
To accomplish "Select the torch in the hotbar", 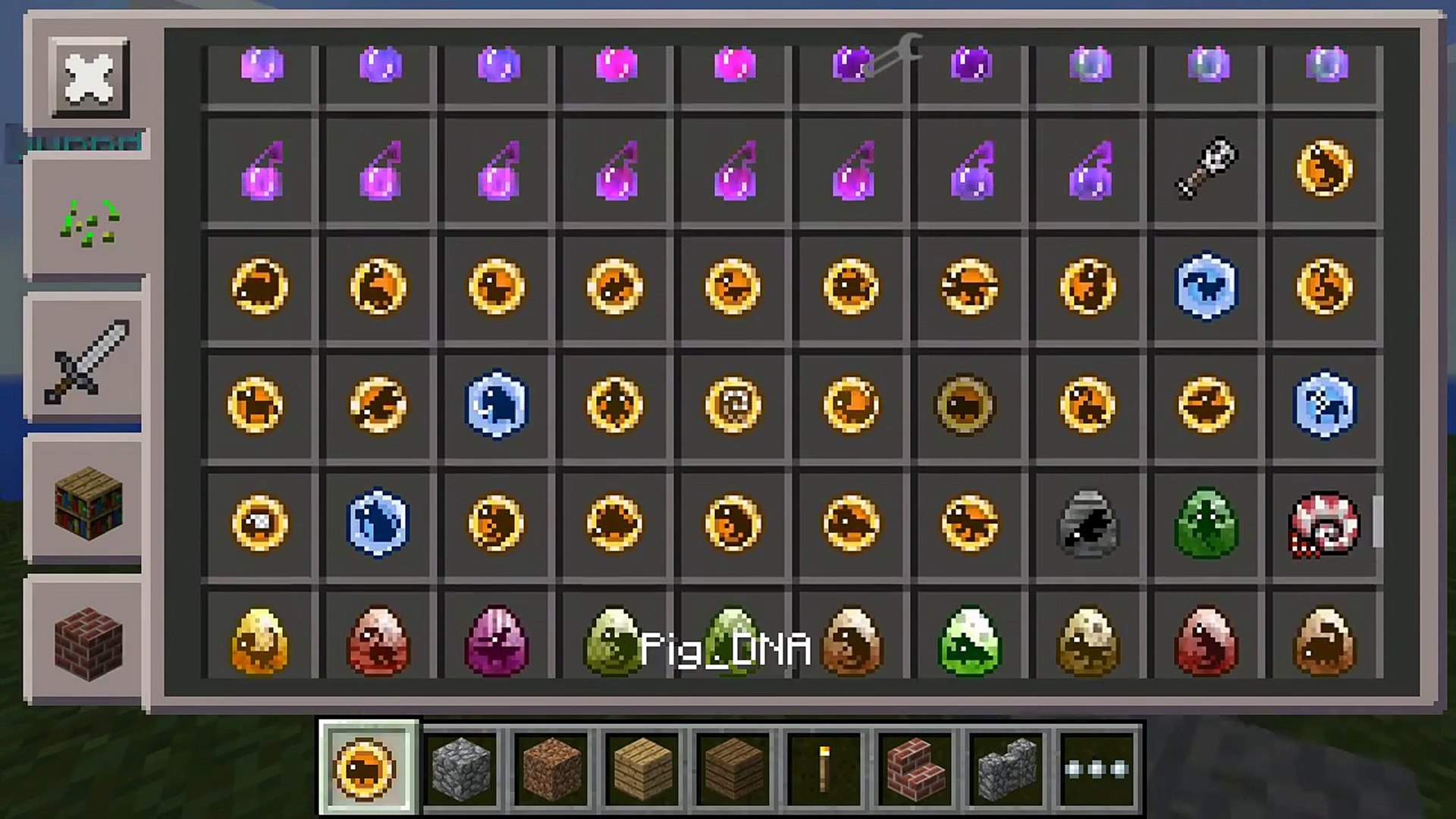I will [824, 768].
